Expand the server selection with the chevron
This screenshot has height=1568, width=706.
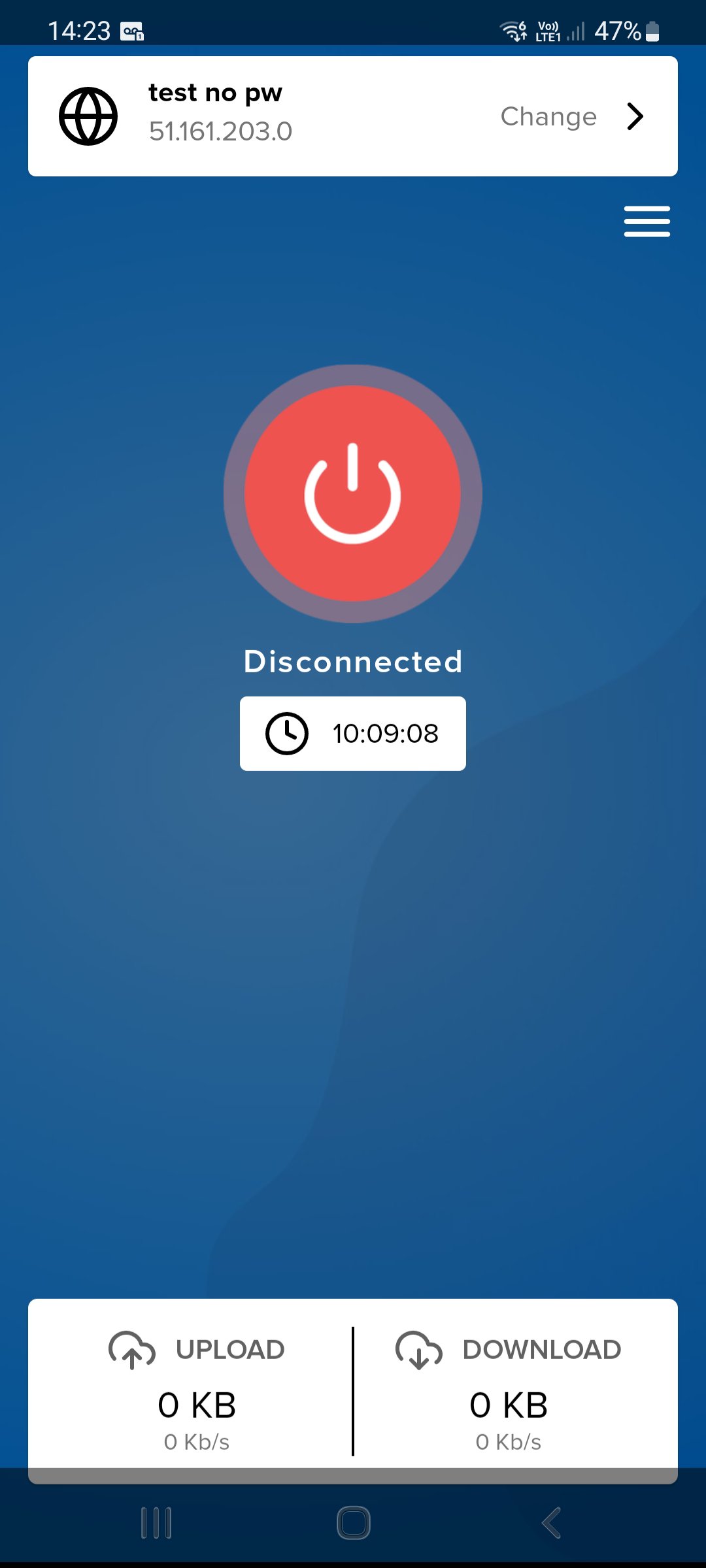tap(633, 116)
